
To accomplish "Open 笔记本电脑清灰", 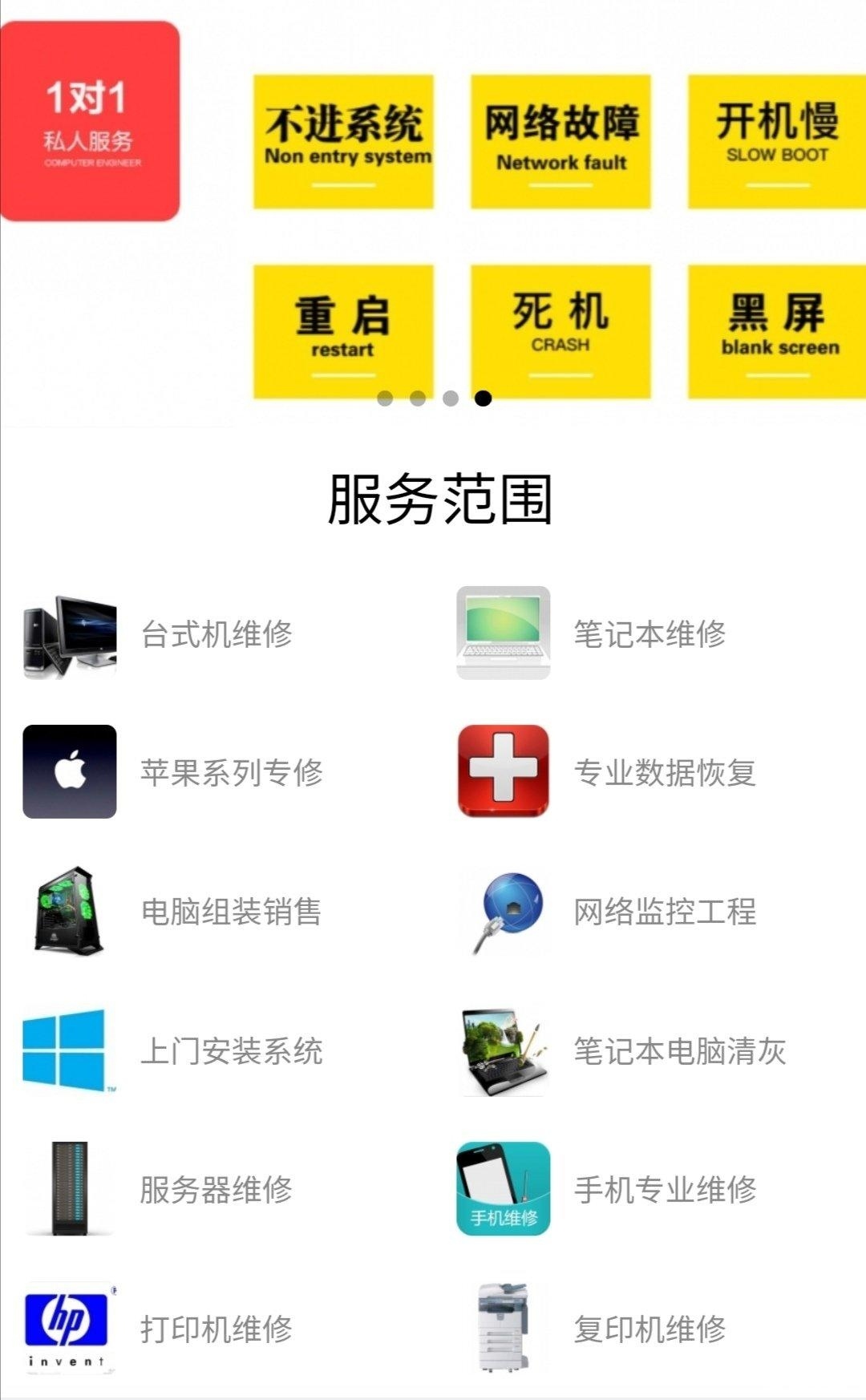I will 678,1050.
